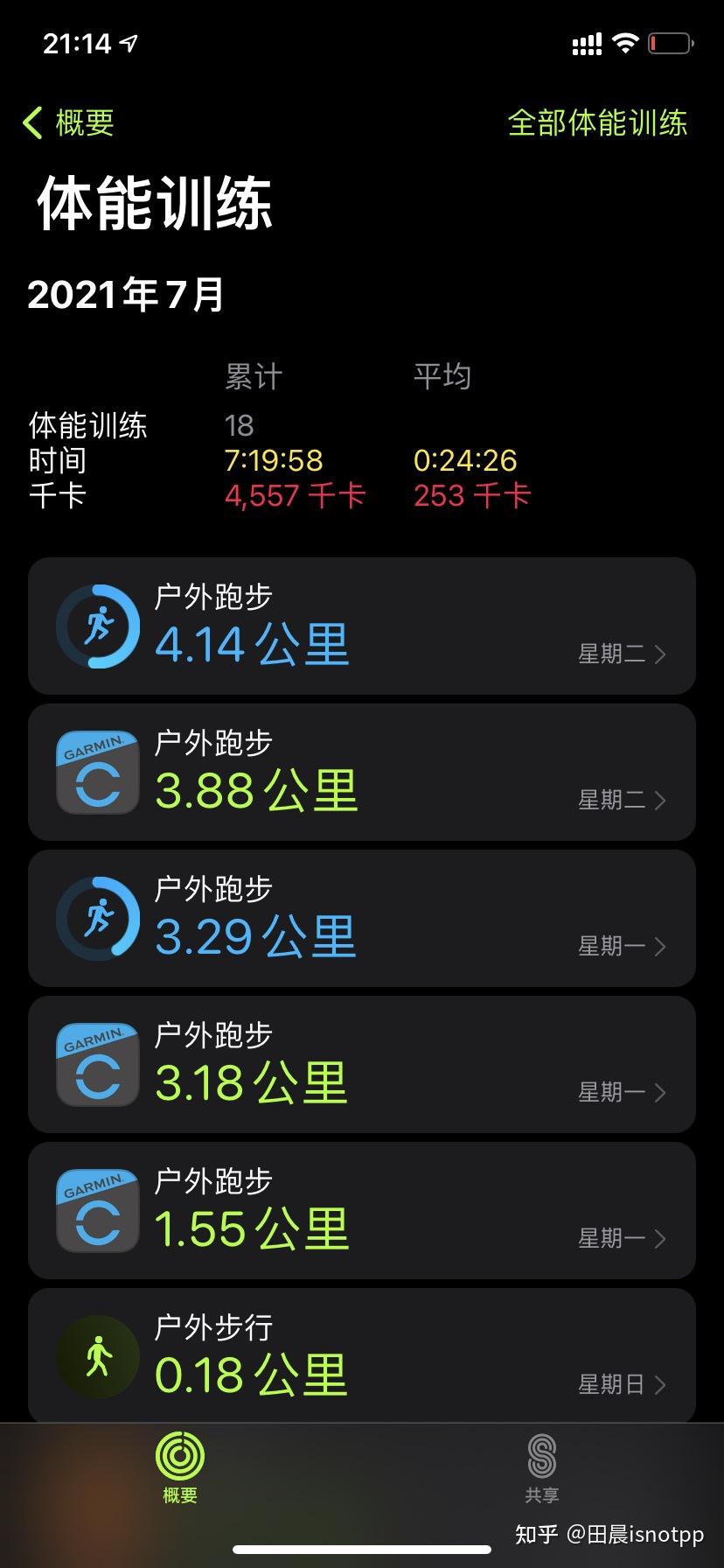Tap the Wi-Fi icon in the status bar
This screenshot has height=1568, width=724.
pos(624,42)
